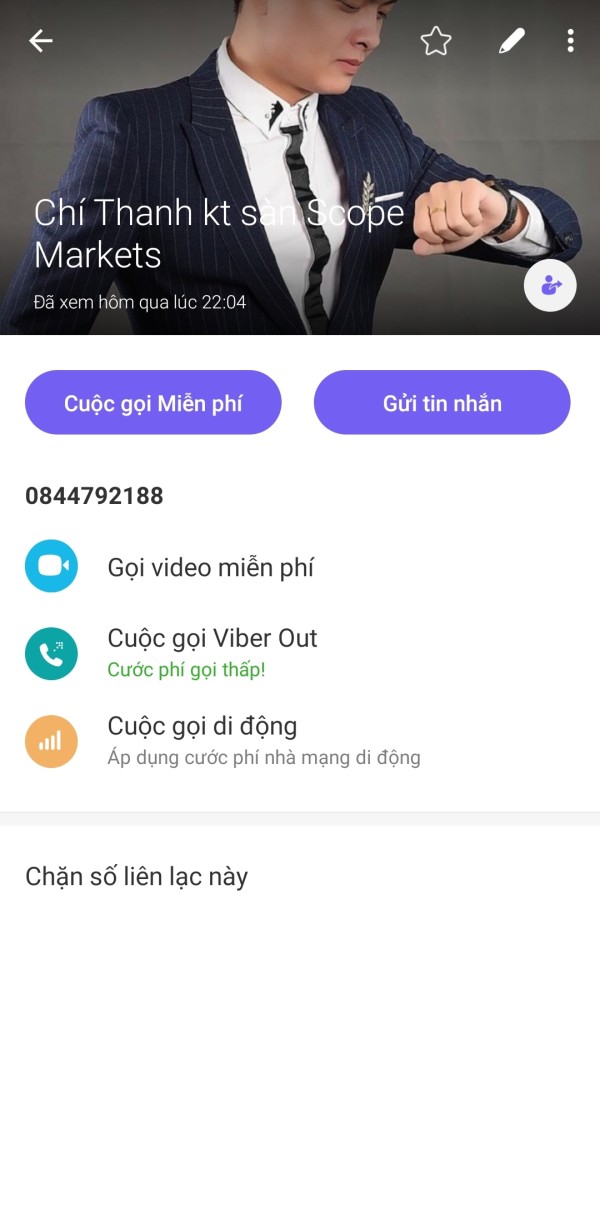Viewport: 600px width, 1213px height.
Task: Go back using the top-left arrow
Action: (x=40, y=41)
